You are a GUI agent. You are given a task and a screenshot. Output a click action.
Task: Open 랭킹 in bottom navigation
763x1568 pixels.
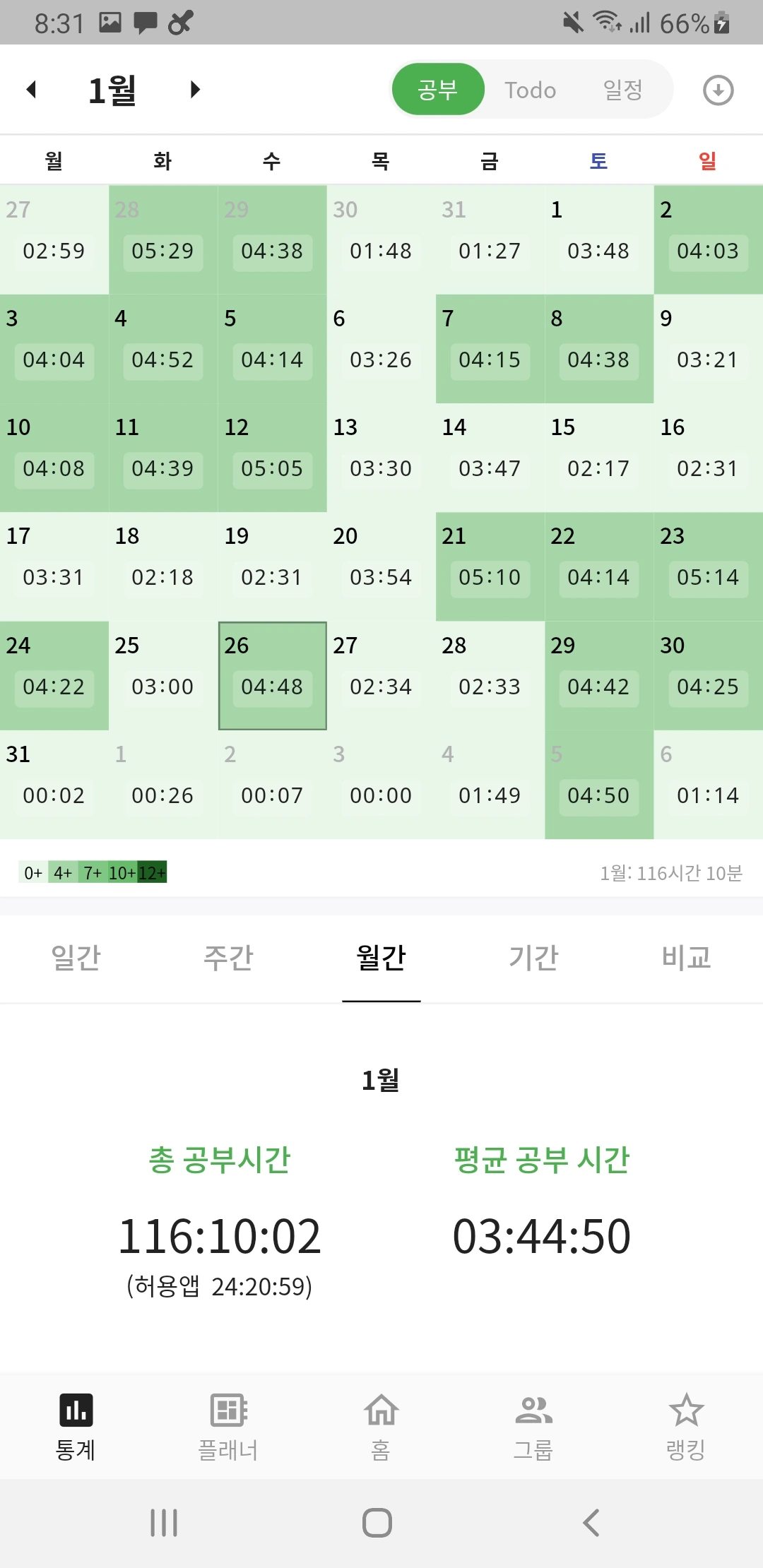(686, 1426)
